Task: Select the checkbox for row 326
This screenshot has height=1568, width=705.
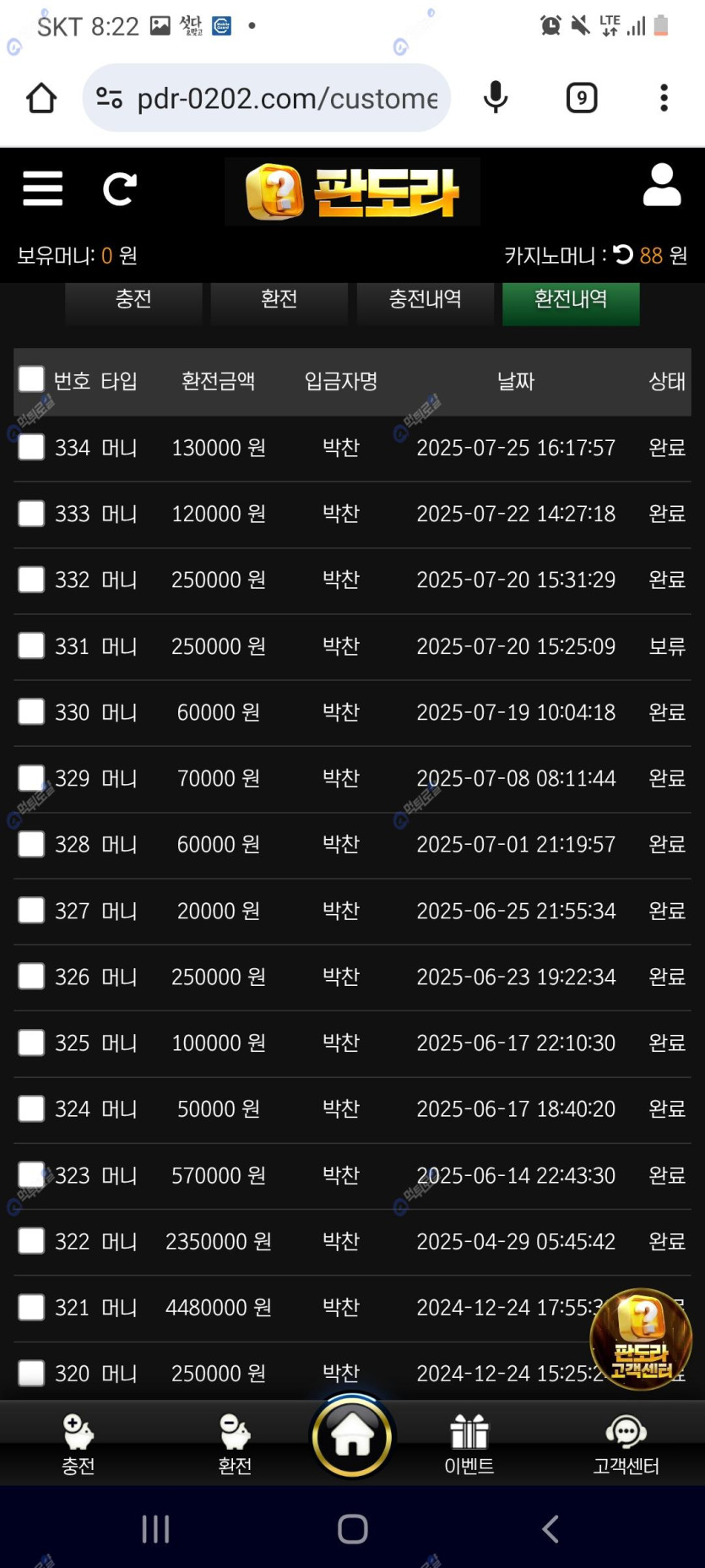Action: coord(31,976)
